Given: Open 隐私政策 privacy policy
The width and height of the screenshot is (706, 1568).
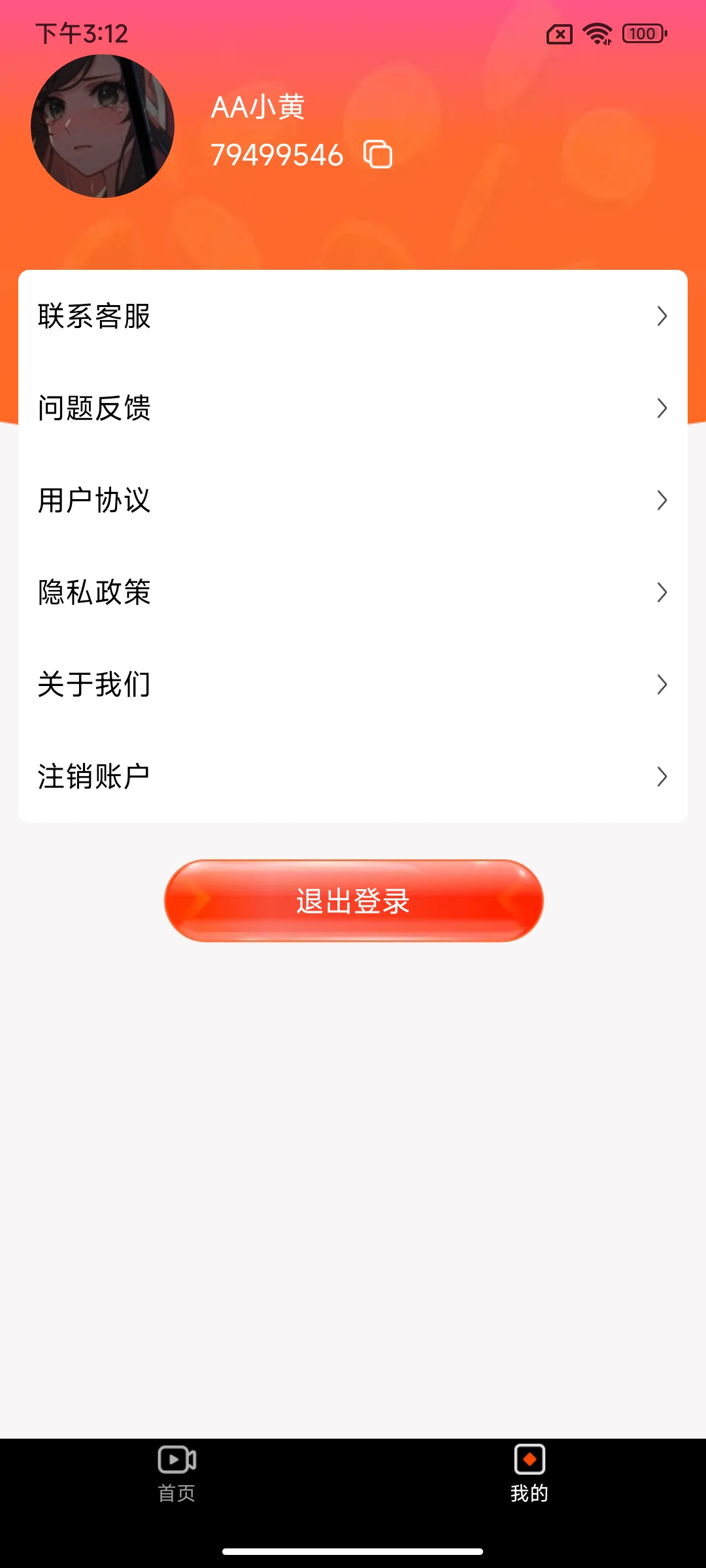Looking at the screenshot, I should tap(353, 593).
